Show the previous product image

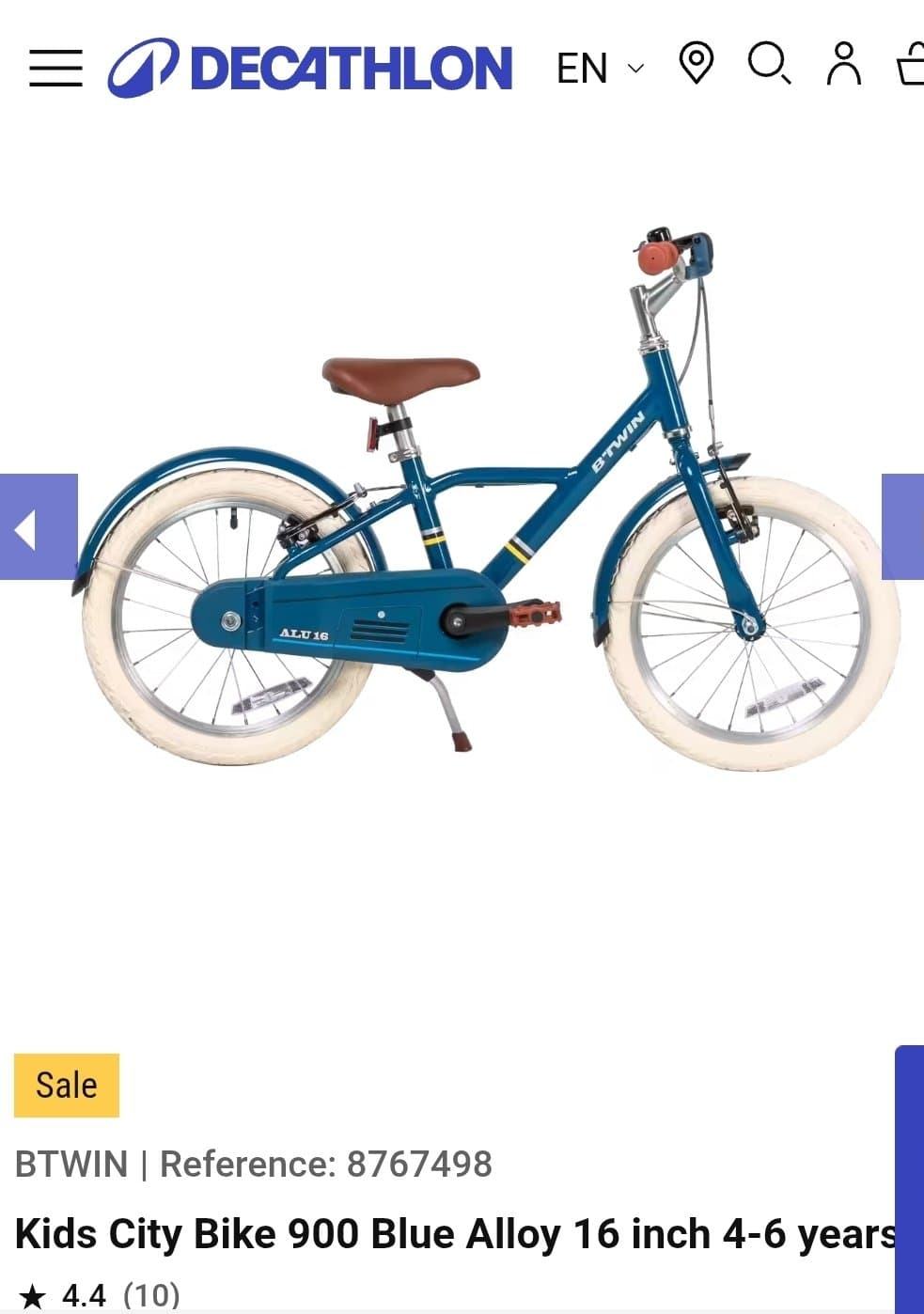tap(38, 527)
